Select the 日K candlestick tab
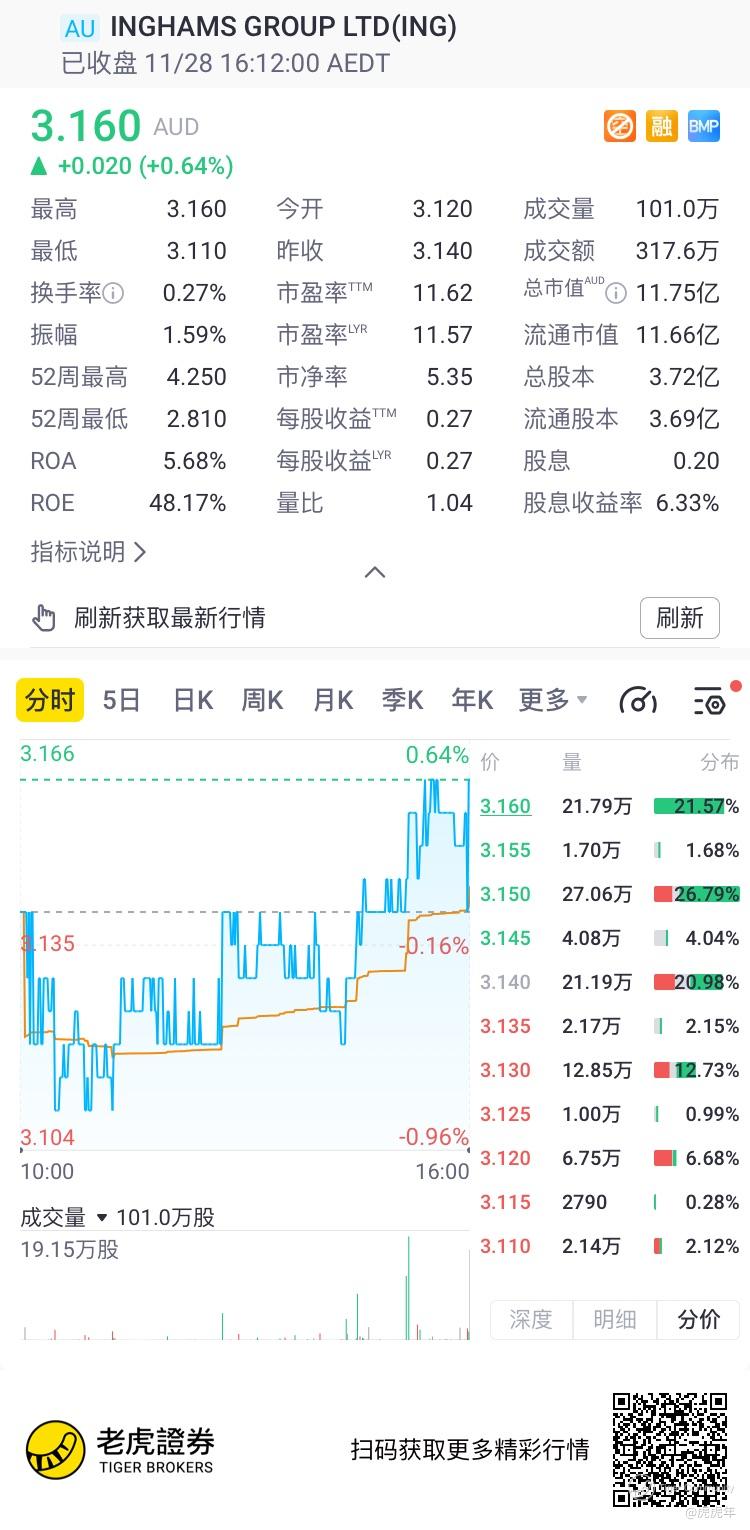This screenshot has width=750, height=1530. tap(192, 700)
